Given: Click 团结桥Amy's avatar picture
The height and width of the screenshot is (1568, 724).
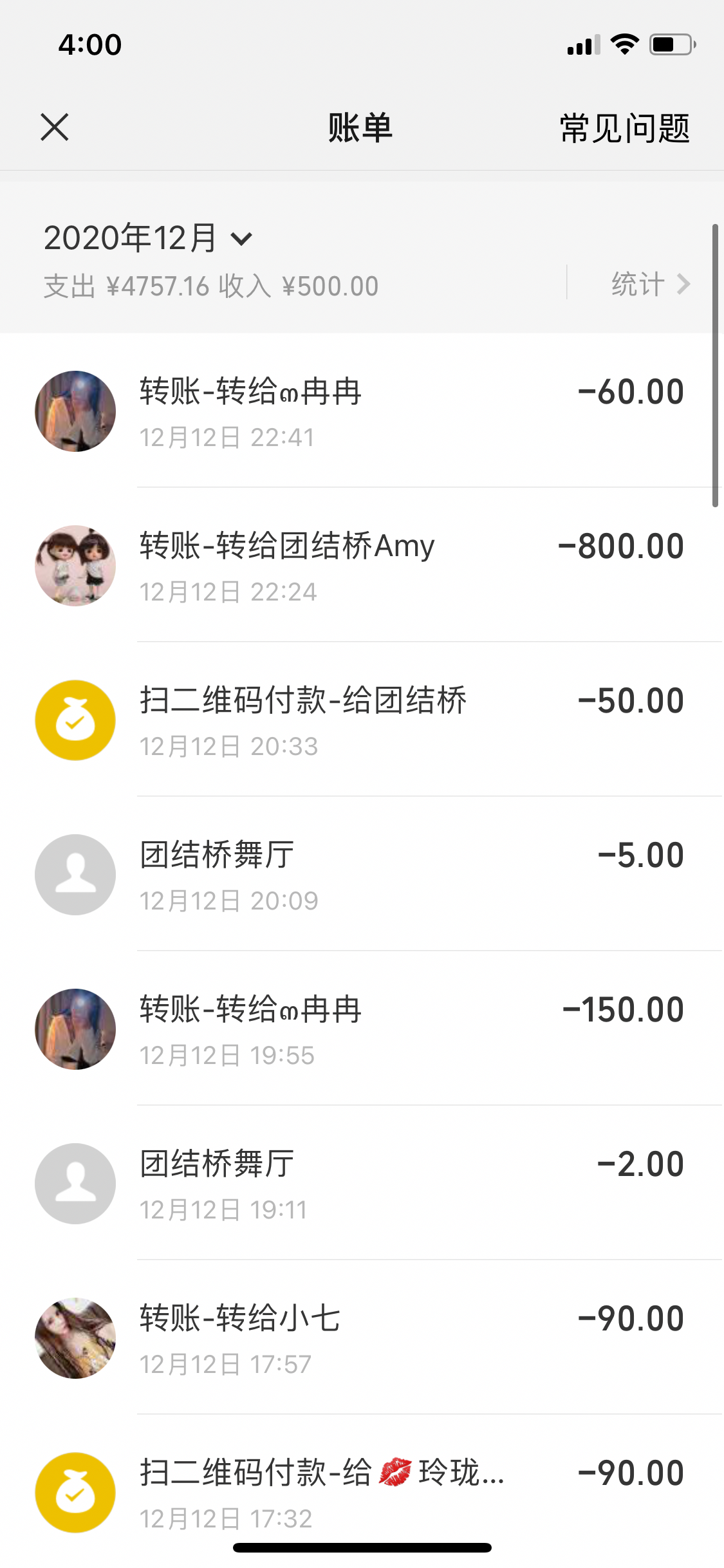Looking at the screenshot, I should click(75, 565).
